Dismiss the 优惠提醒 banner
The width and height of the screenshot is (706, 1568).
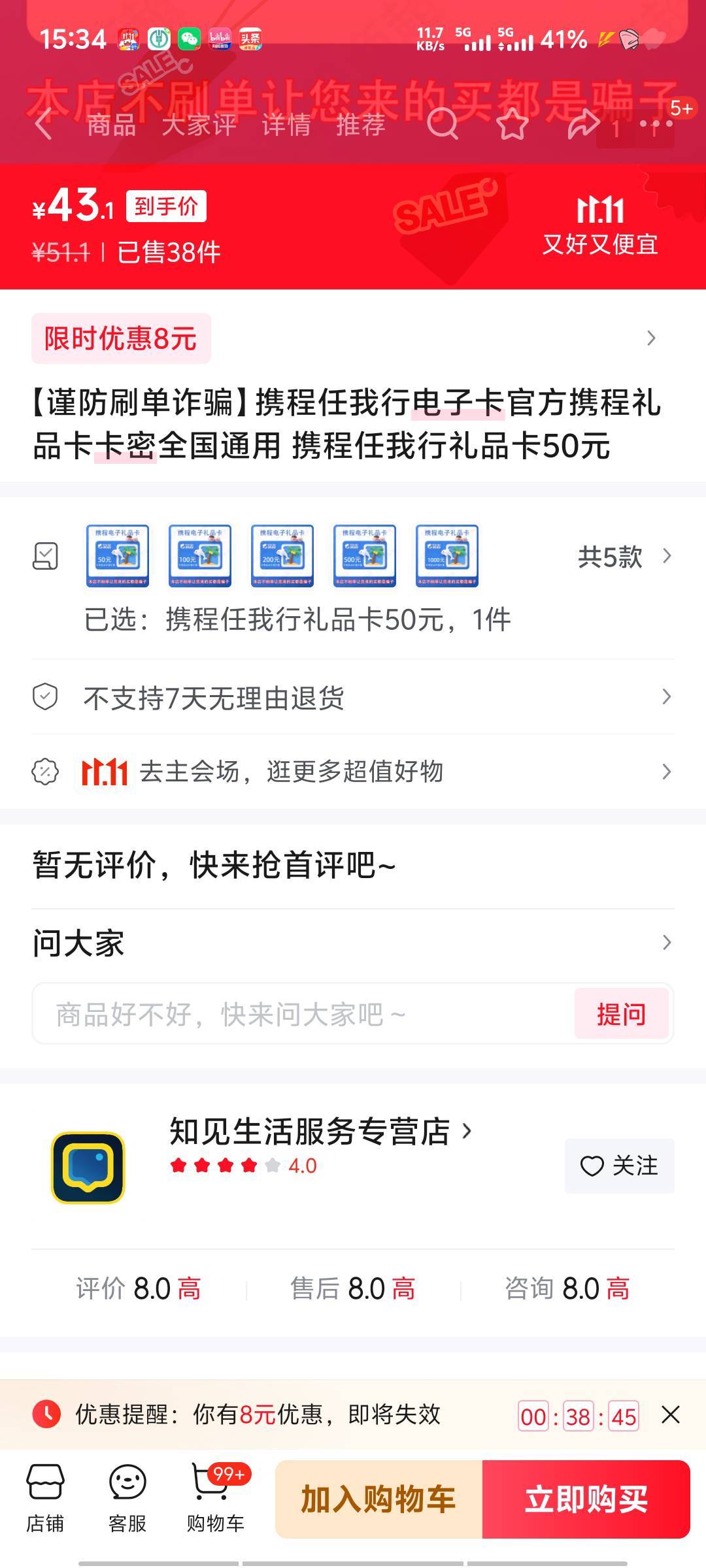[671, 1415]
